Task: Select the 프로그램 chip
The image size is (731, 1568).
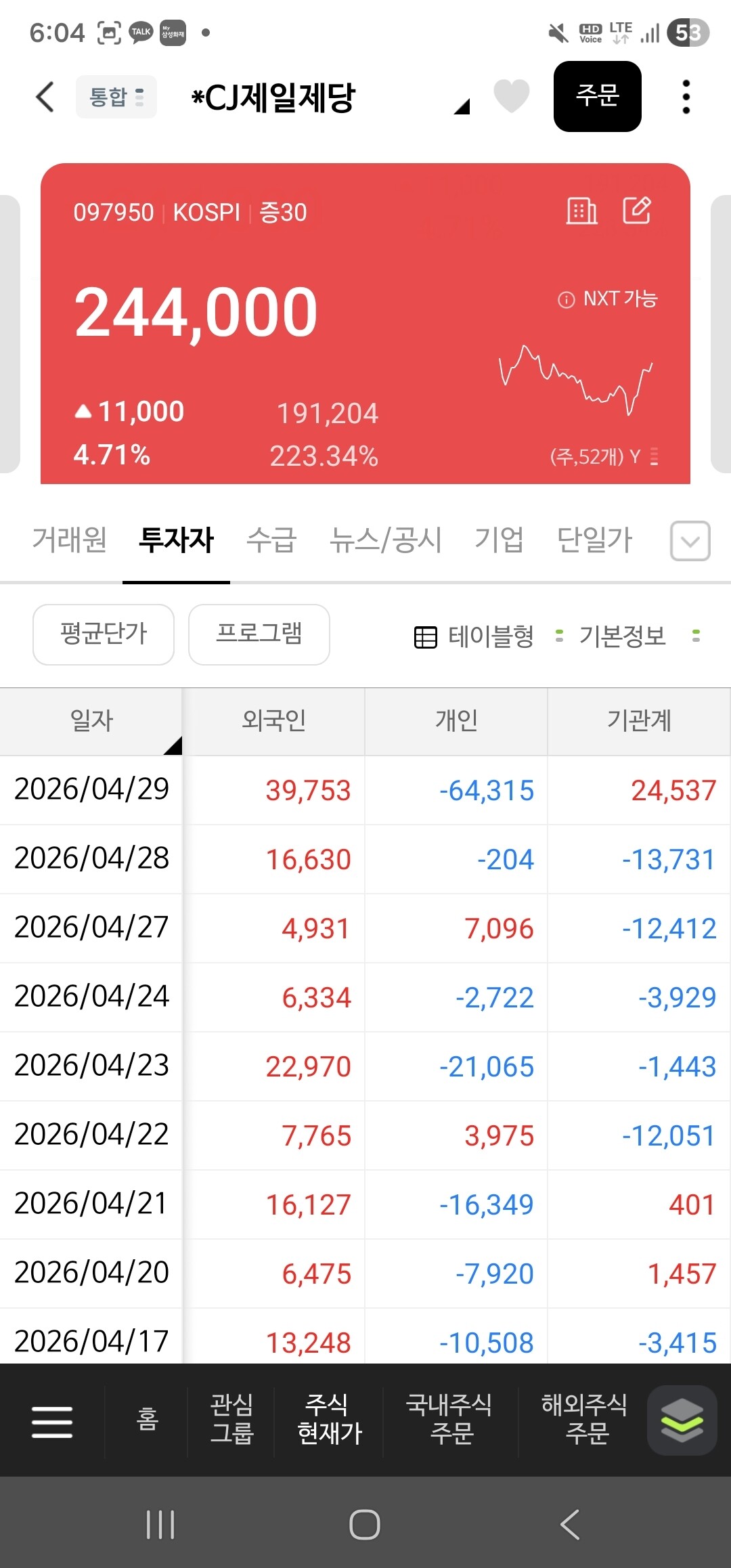Action: pos(259,634)
